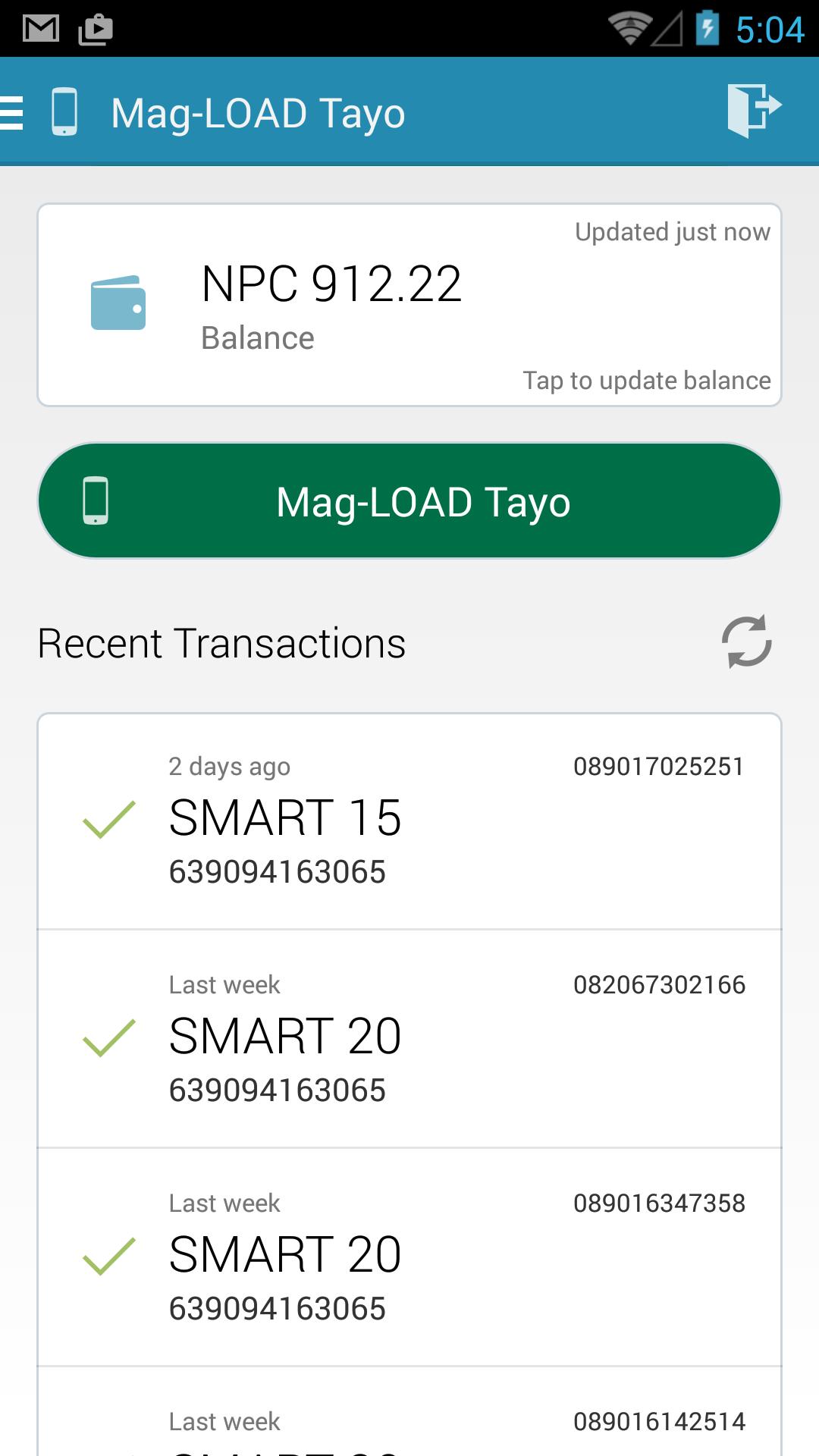View SMART 20 transaction with reference 082067302166
819x1456 pixels.
(x=409, y=1039)
